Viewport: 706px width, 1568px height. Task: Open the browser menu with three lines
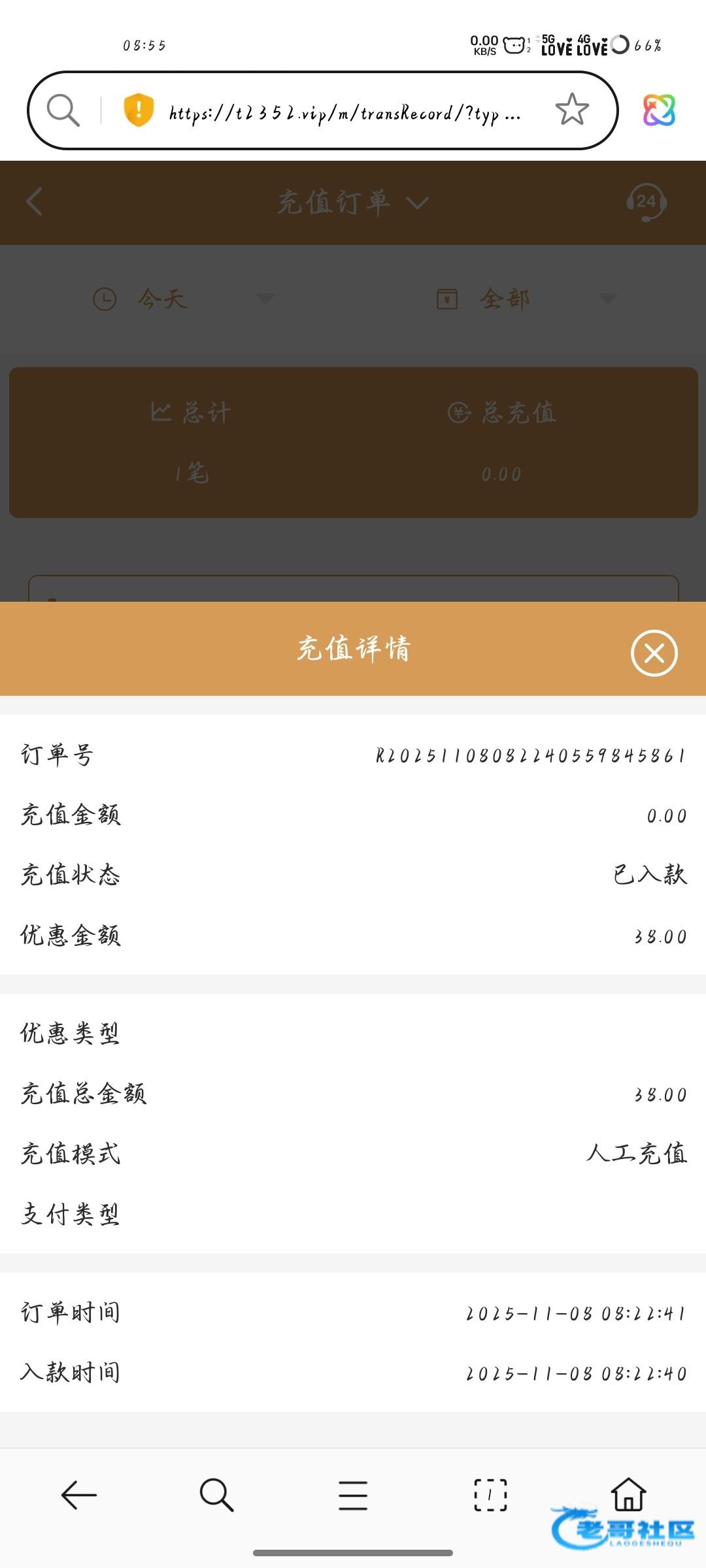353,1495
